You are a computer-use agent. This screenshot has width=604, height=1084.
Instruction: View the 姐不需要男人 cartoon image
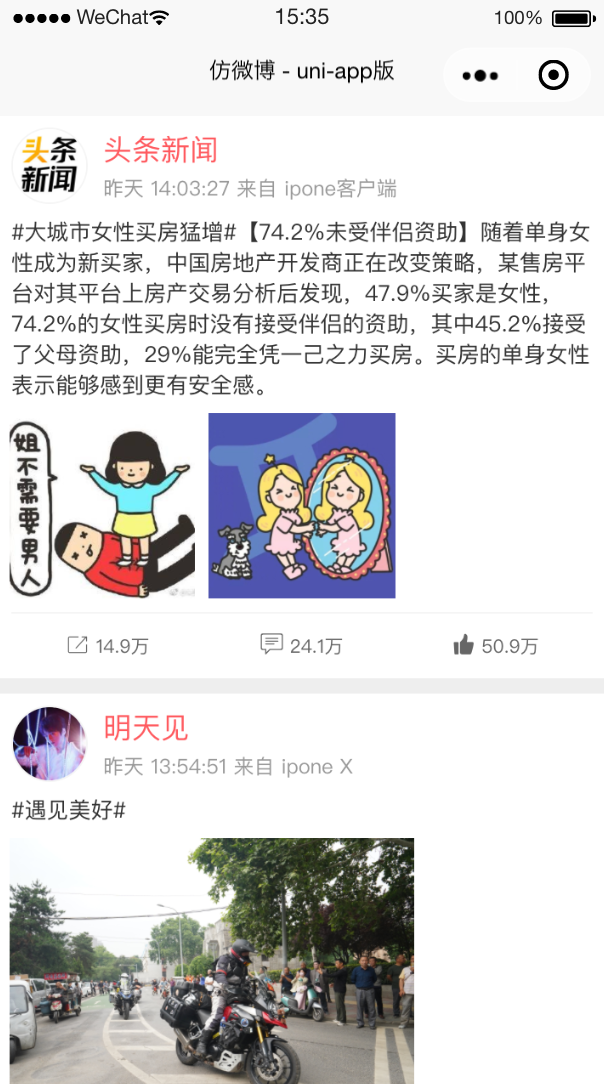pyautogui.click(x=103, y=506)
